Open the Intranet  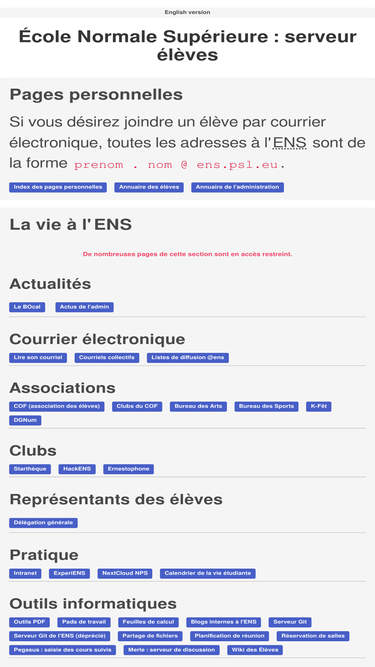[x=25, y=574]
